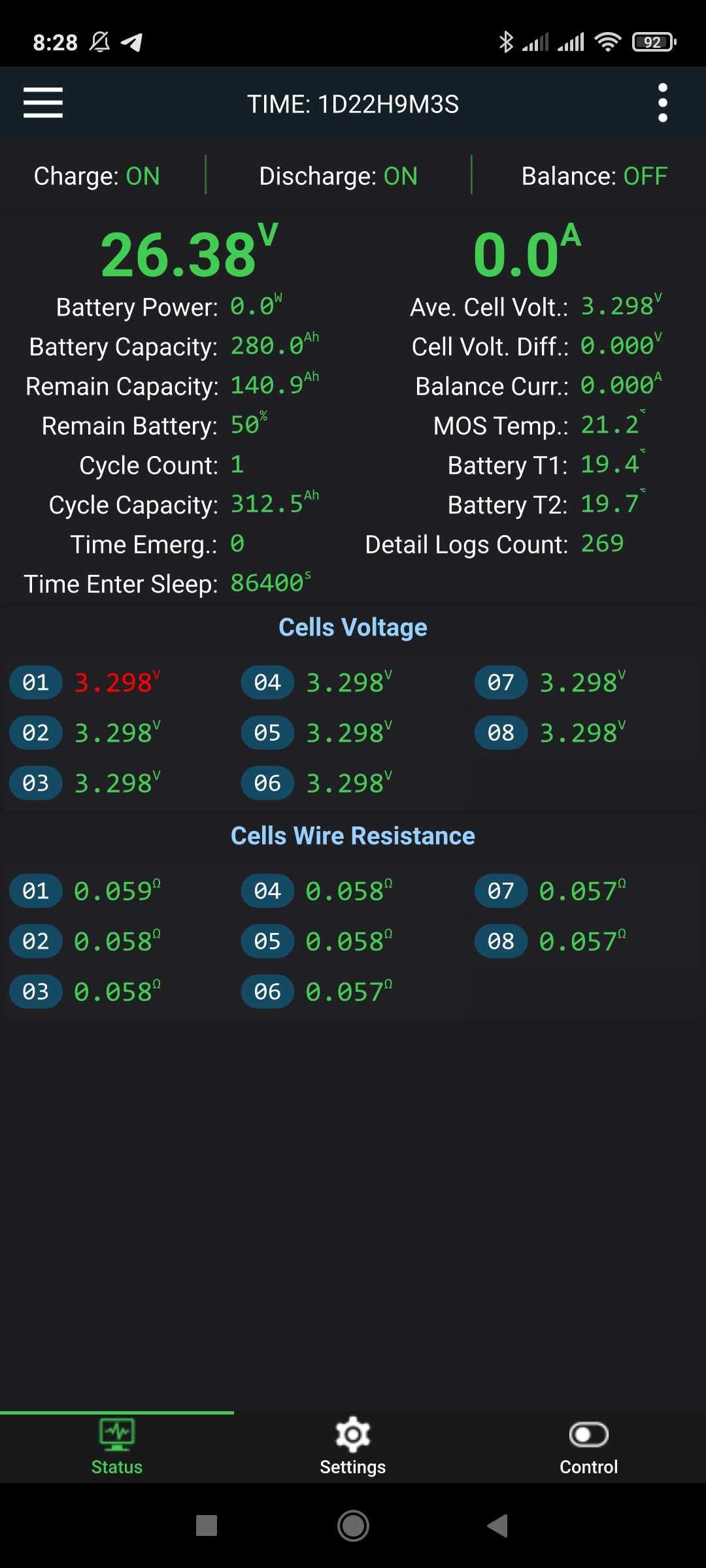Viewport: 706px width, 1568px height.
Task: Open the three-dot overflow menu
Action: tap(662, 103)
